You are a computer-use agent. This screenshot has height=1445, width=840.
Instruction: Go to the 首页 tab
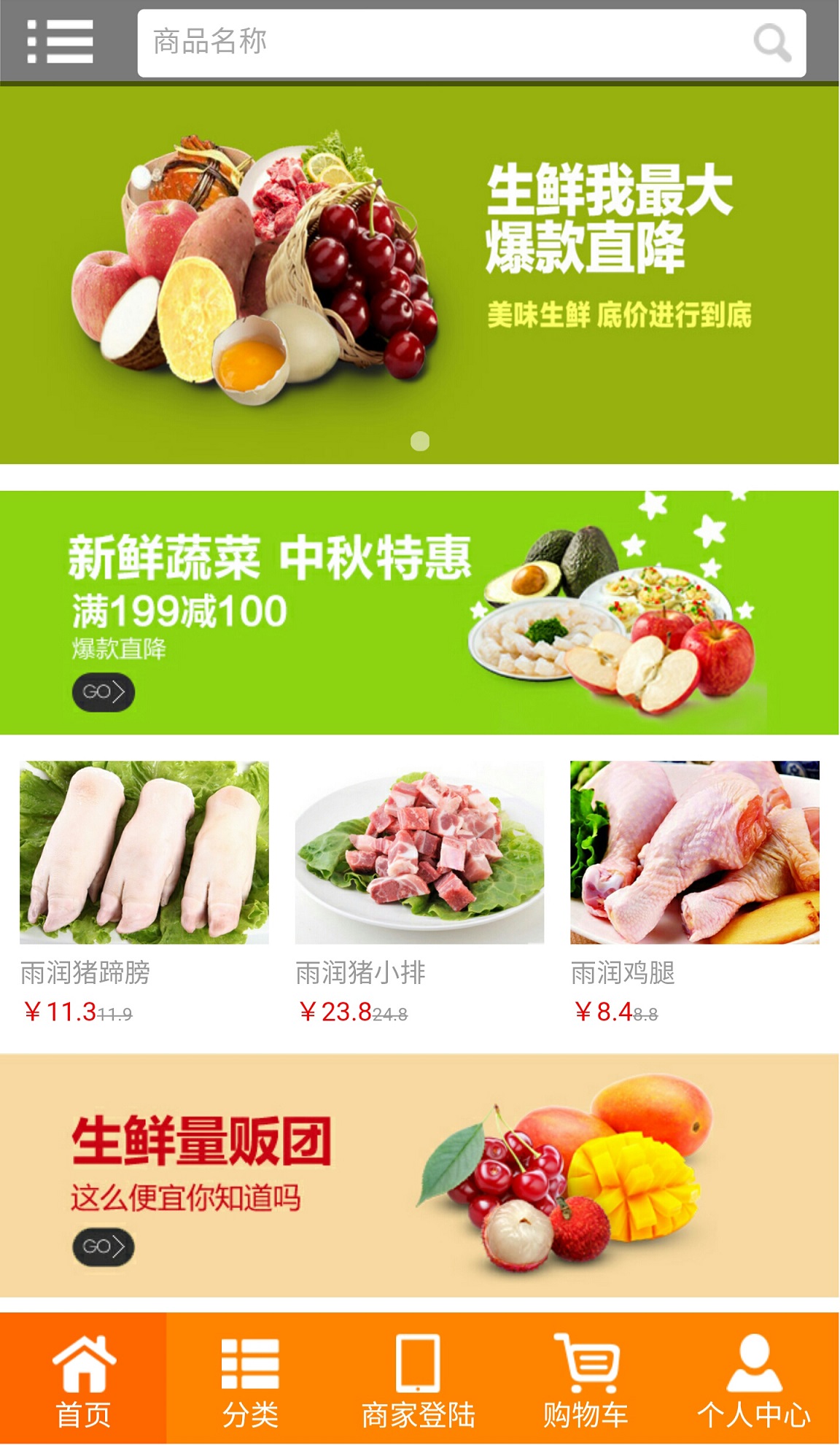click(x=83, y=1379)
